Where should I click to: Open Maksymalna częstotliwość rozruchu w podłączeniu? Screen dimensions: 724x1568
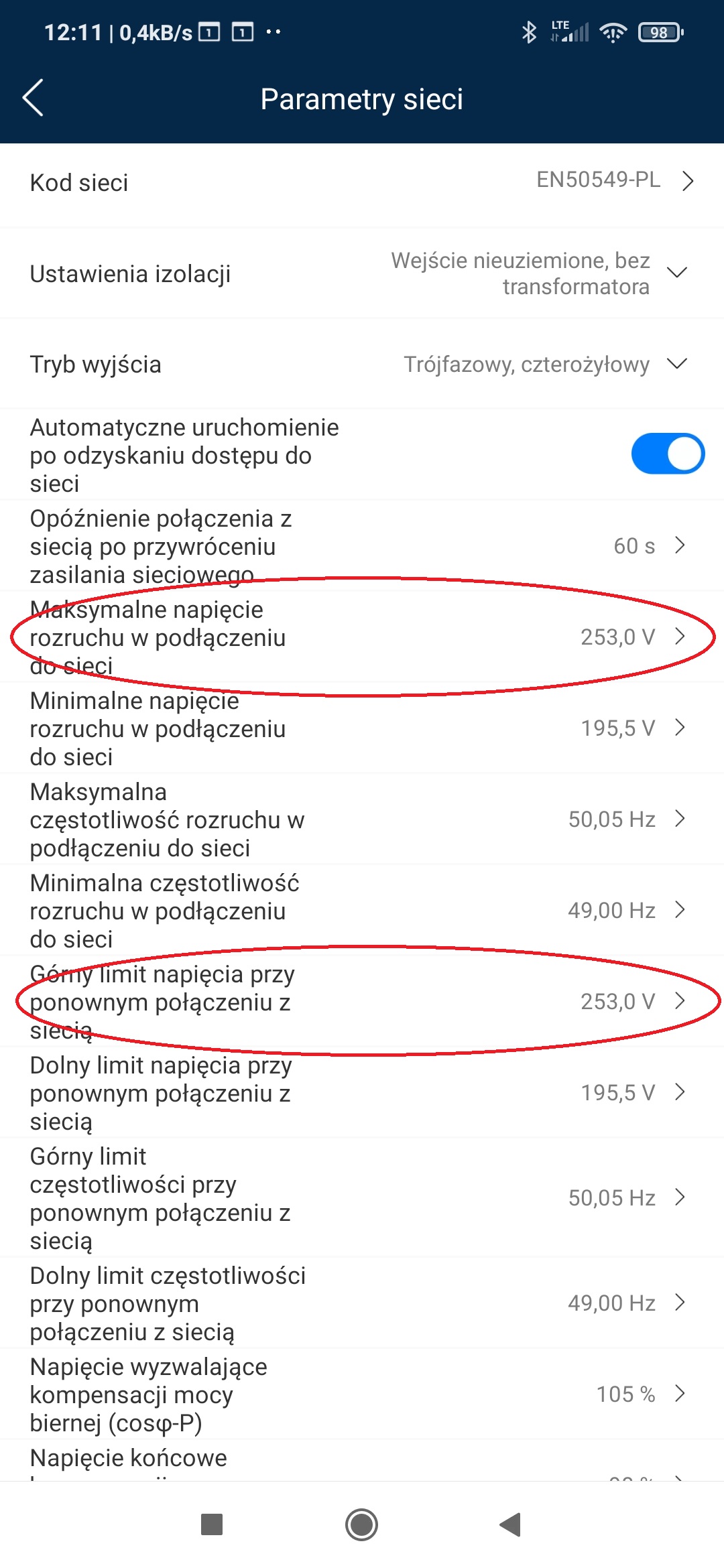point(362,819)
